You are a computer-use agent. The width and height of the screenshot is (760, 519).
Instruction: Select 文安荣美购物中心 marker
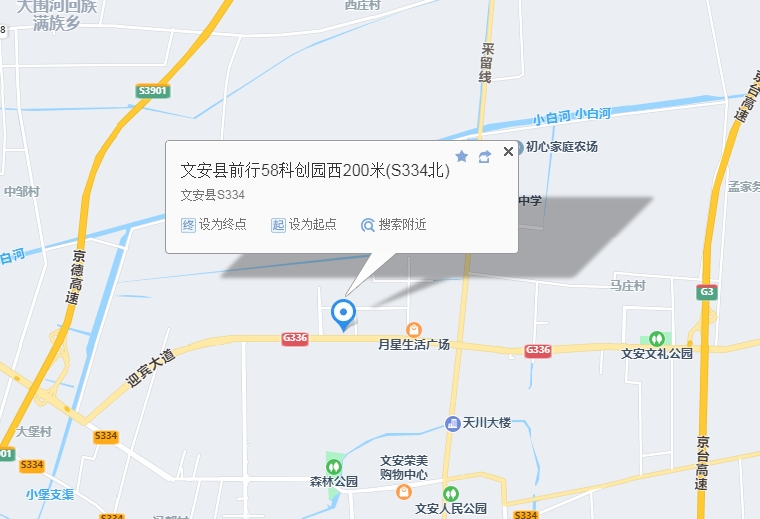pyautogui.click(x=403, y=493)
